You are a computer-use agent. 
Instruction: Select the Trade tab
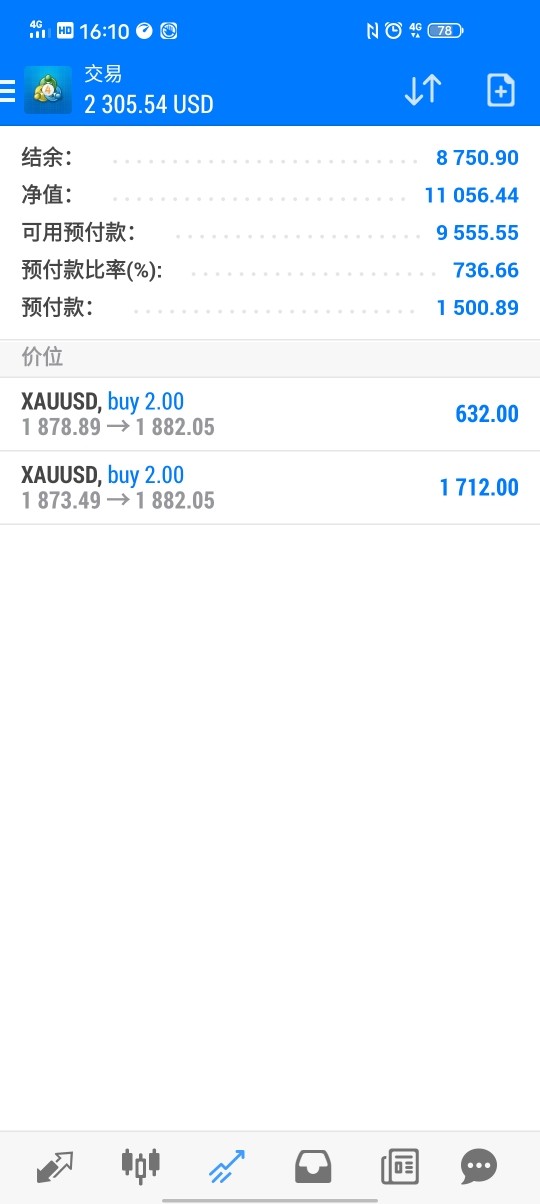(227, 1166)
